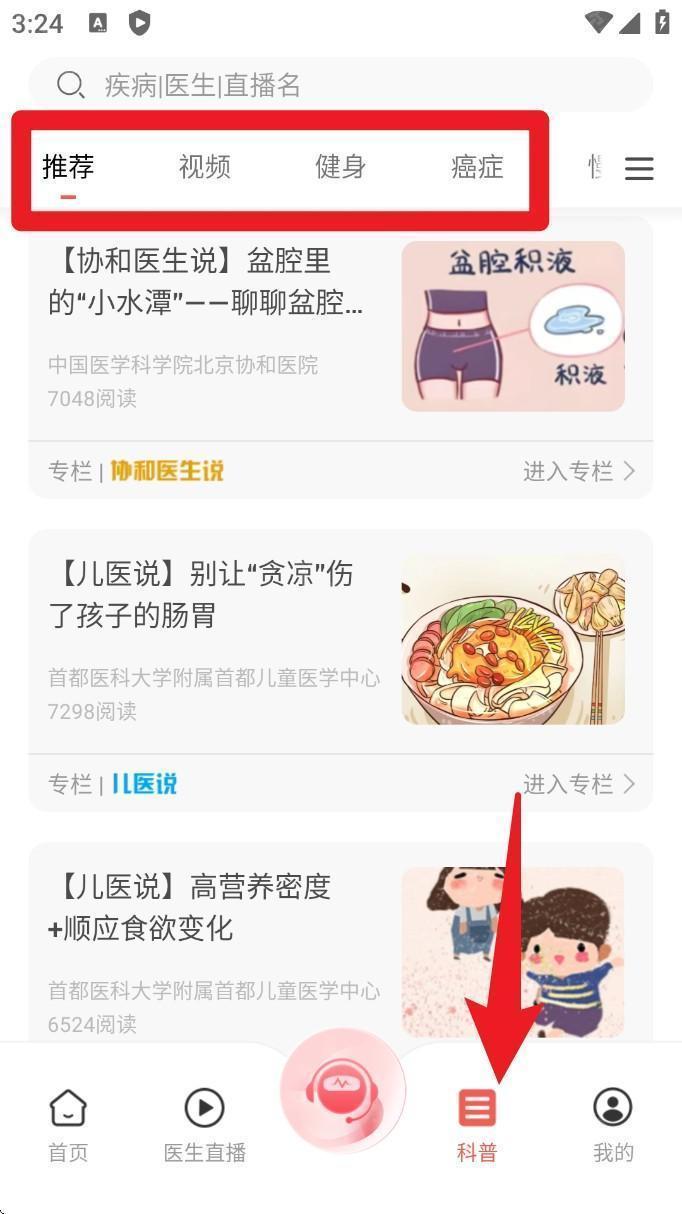This screenshot has width=682, height=1214.
Task: Open the 医生直播 tab
Action: click(205, 1125)
